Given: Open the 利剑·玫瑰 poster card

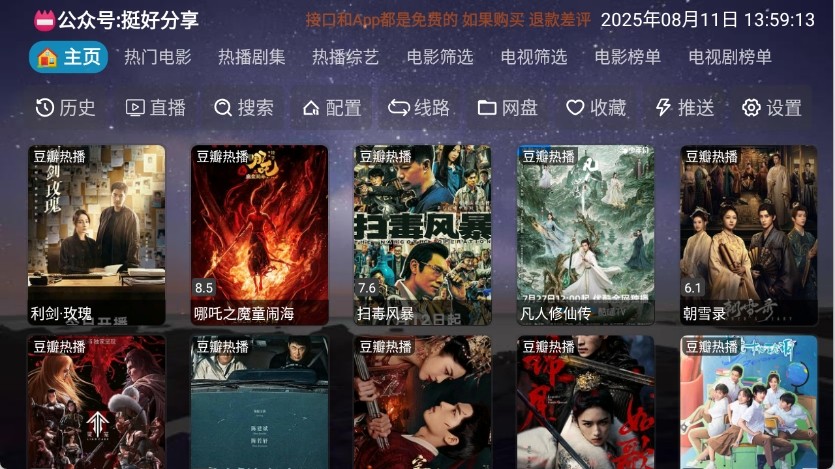Looking at the screenshot, I should pos(97,235).
